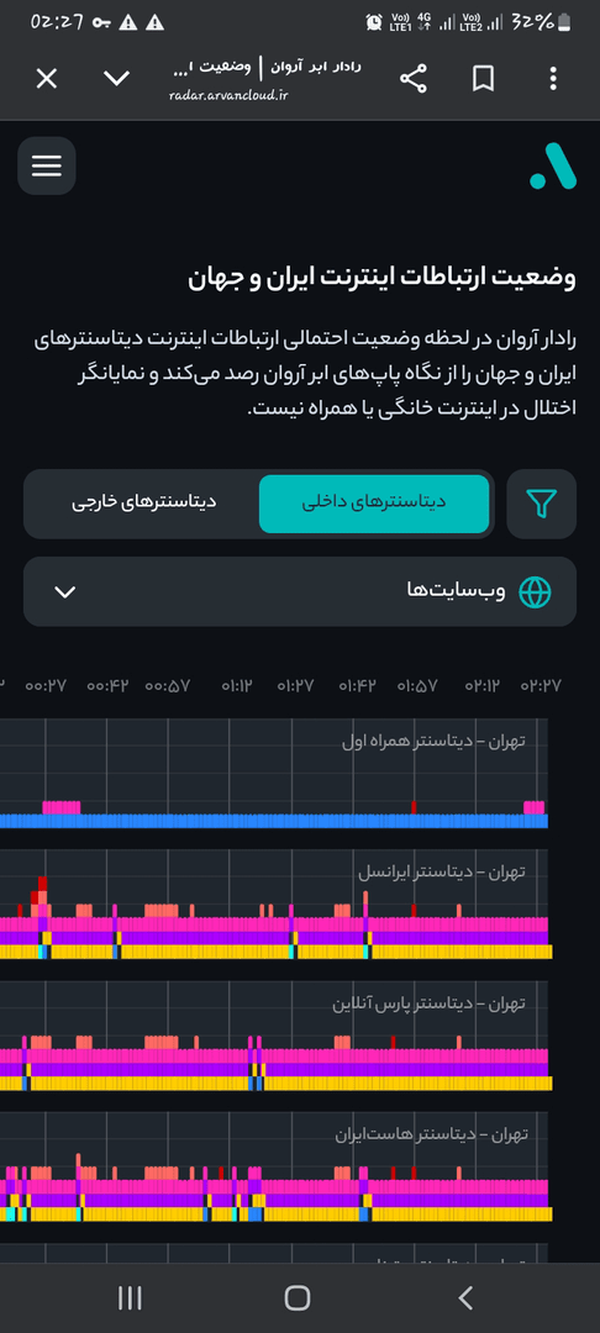Screen dimensions: 600x1333
Task: Select the دیتاسنترهای داخلی tab
Action: point(374,503)
